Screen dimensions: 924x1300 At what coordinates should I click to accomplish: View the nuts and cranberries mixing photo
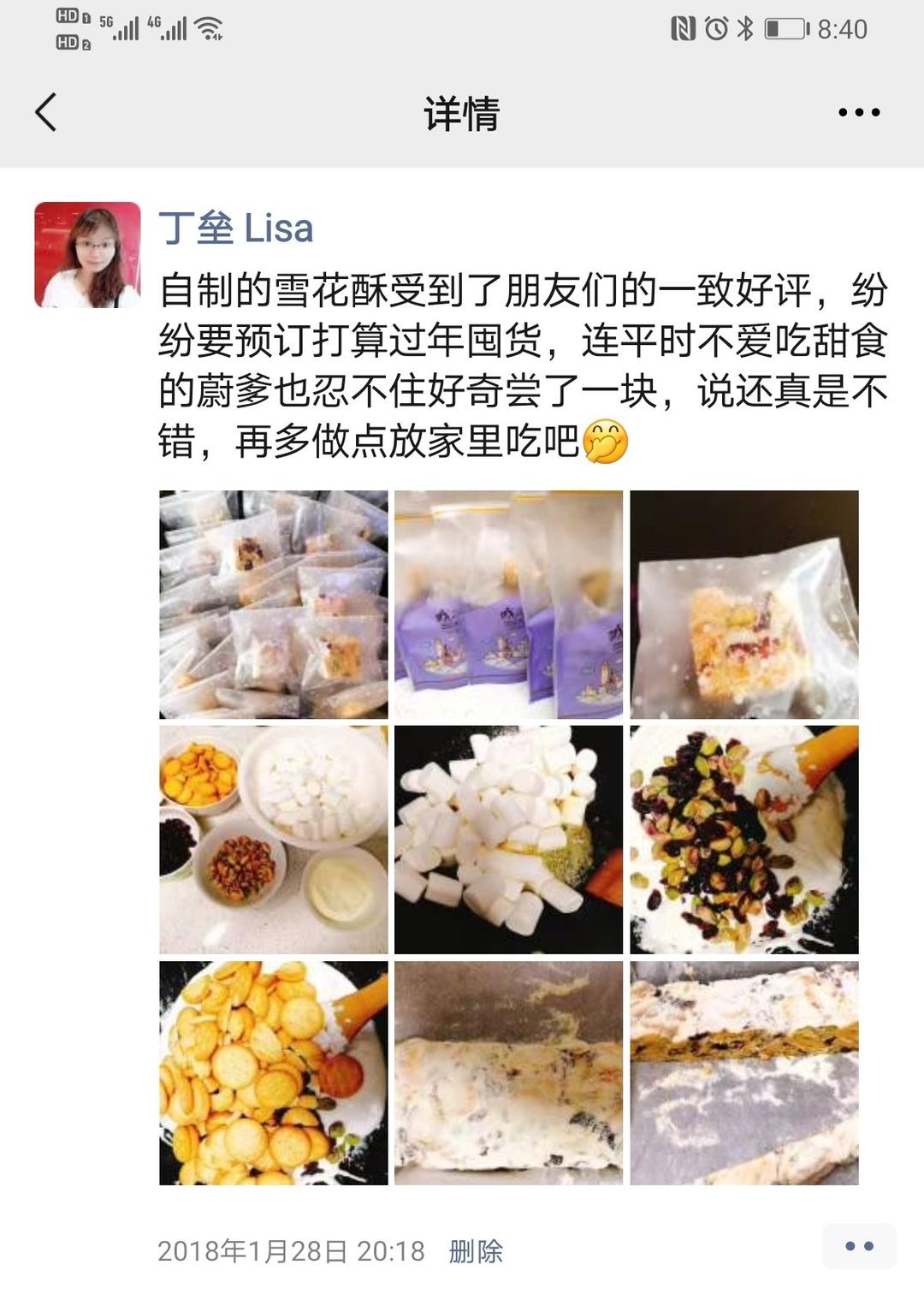(743, 840)
